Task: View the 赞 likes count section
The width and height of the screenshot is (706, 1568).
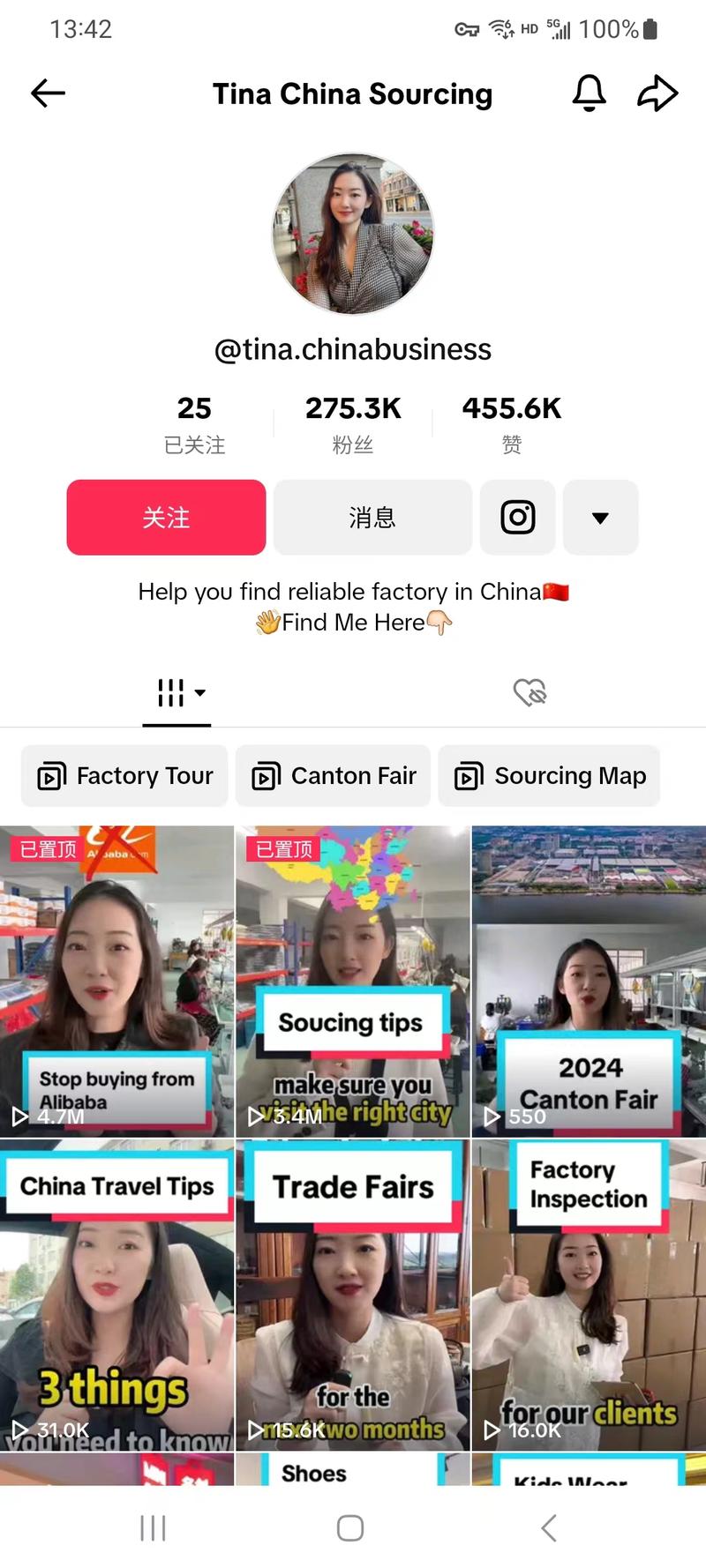Action: [x=511, y=422]
